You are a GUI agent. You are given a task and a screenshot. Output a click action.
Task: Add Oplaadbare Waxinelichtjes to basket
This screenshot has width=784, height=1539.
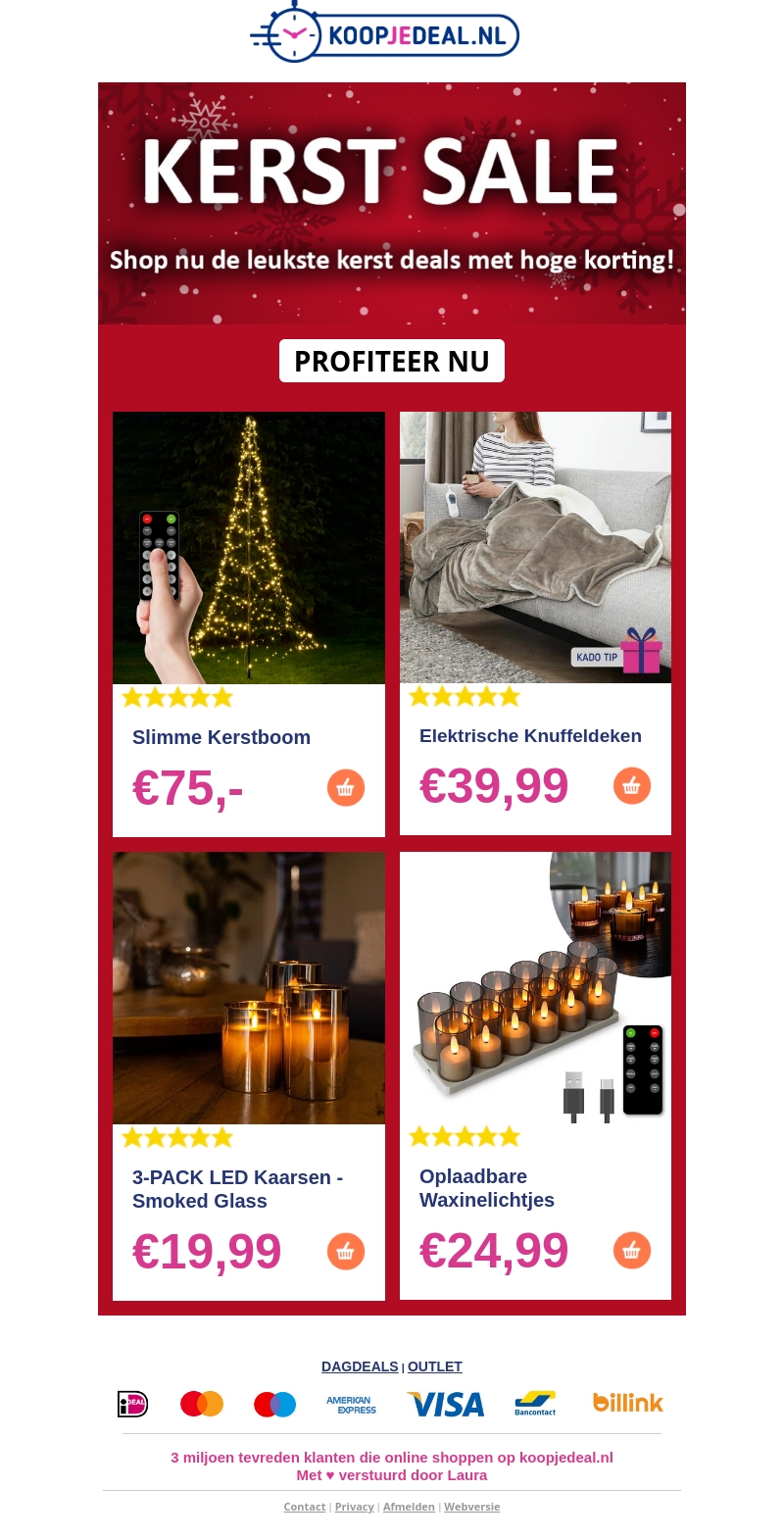click(x=631, y=1250)
